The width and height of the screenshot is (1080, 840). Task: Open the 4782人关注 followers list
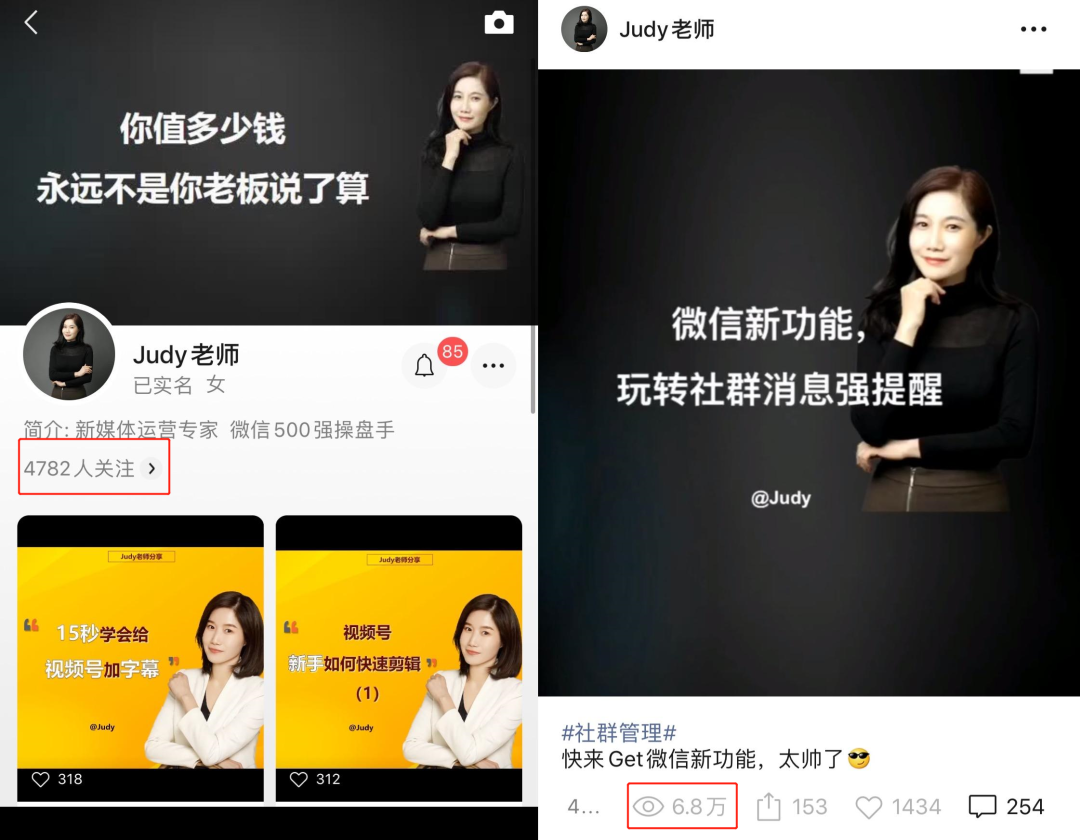click(x=93, y=468)
